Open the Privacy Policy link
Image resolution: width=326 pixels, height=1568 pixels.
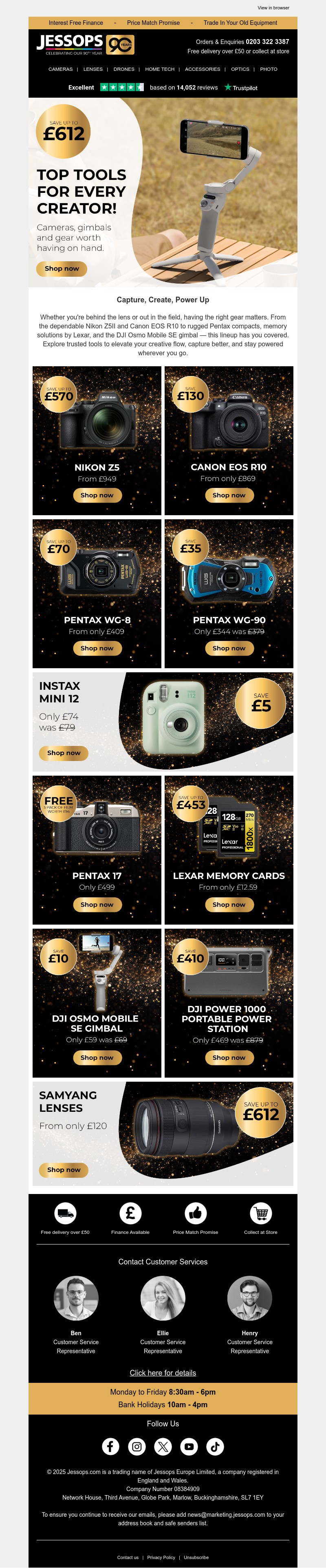161,1557
